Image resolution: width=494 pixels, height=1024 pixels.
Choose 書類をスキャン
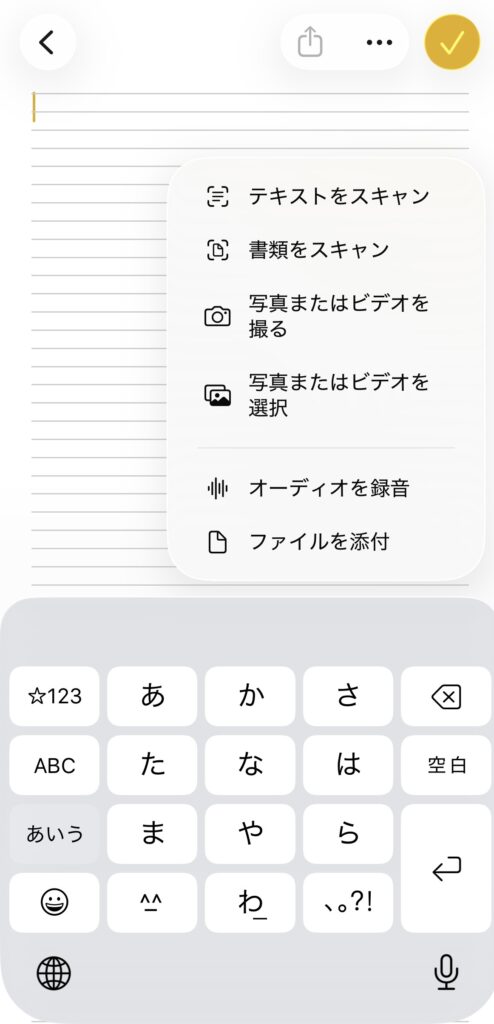[326, 249]
